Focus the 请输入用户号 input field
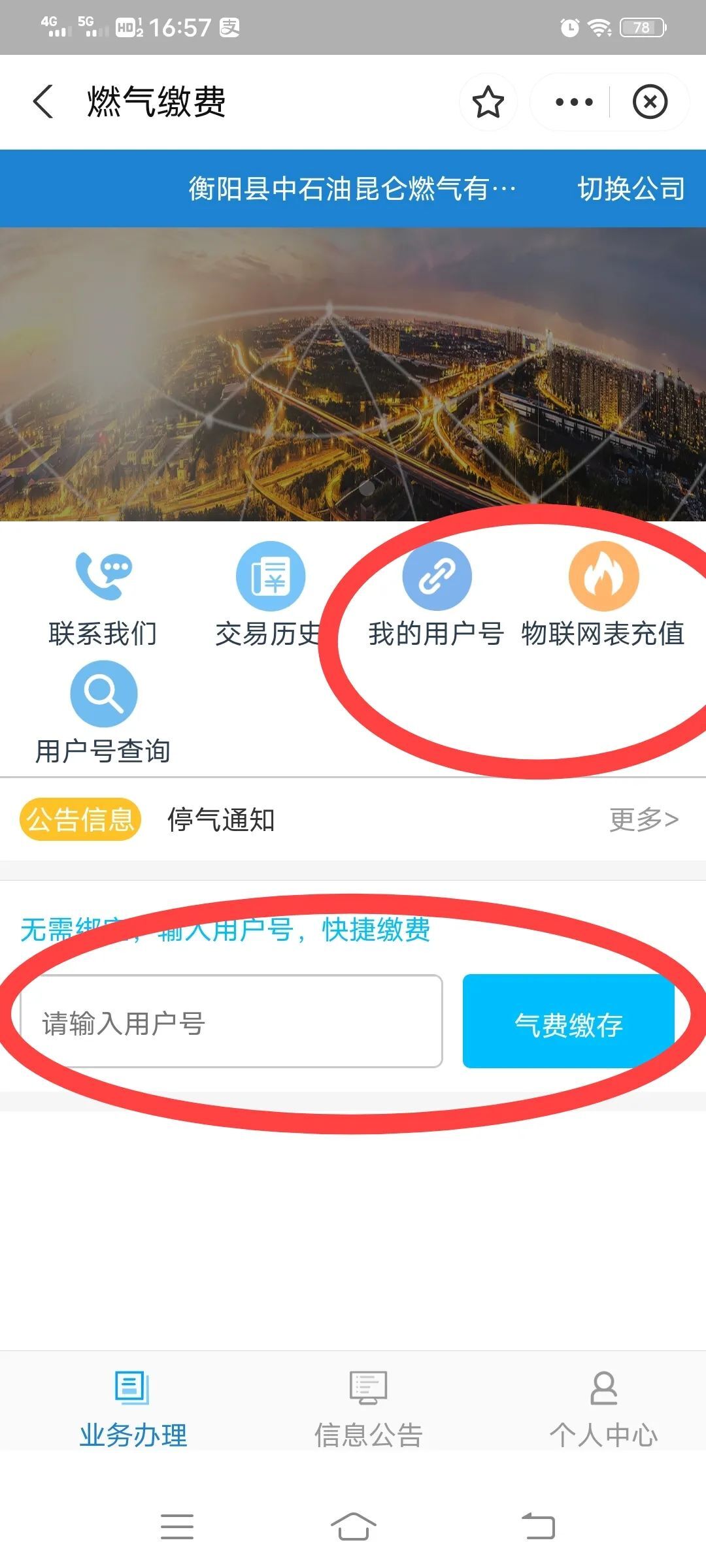706x1568 pixels. (231, 1021)
